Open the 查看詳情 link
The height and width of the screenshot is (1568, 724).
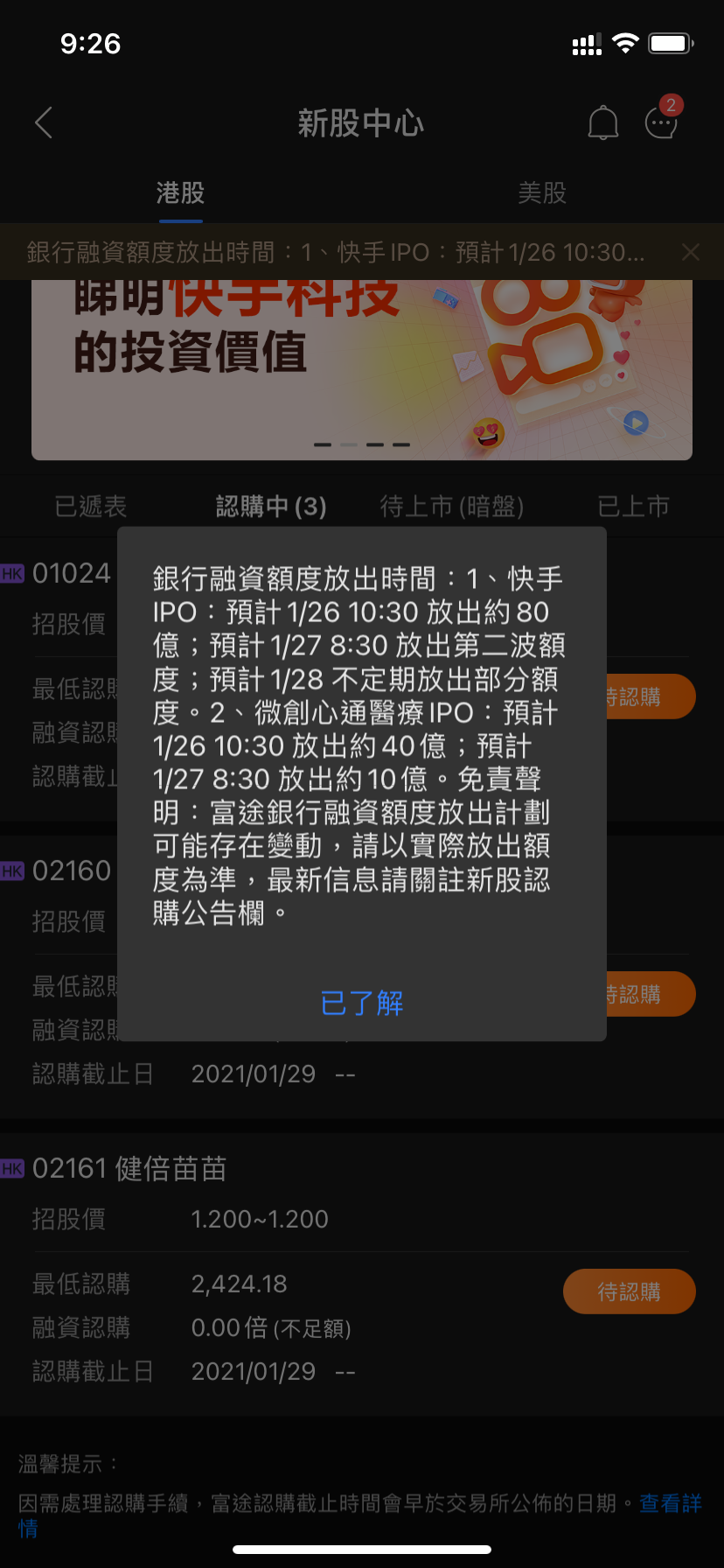(671, 1503)
